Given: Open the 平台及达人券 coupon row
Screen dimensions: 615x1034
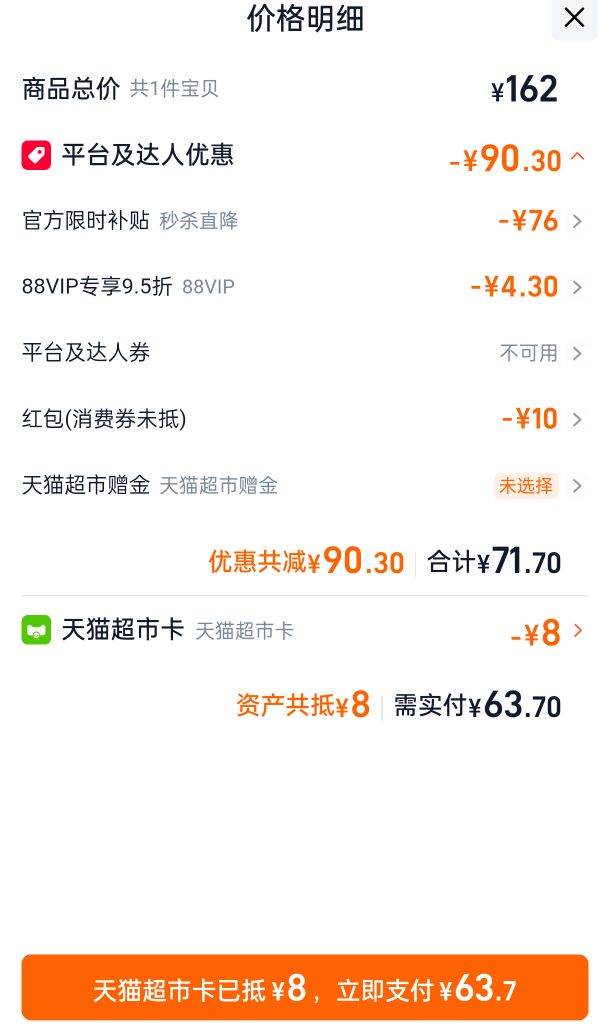Looking at the screenshot, I should [x=304, y=353].
